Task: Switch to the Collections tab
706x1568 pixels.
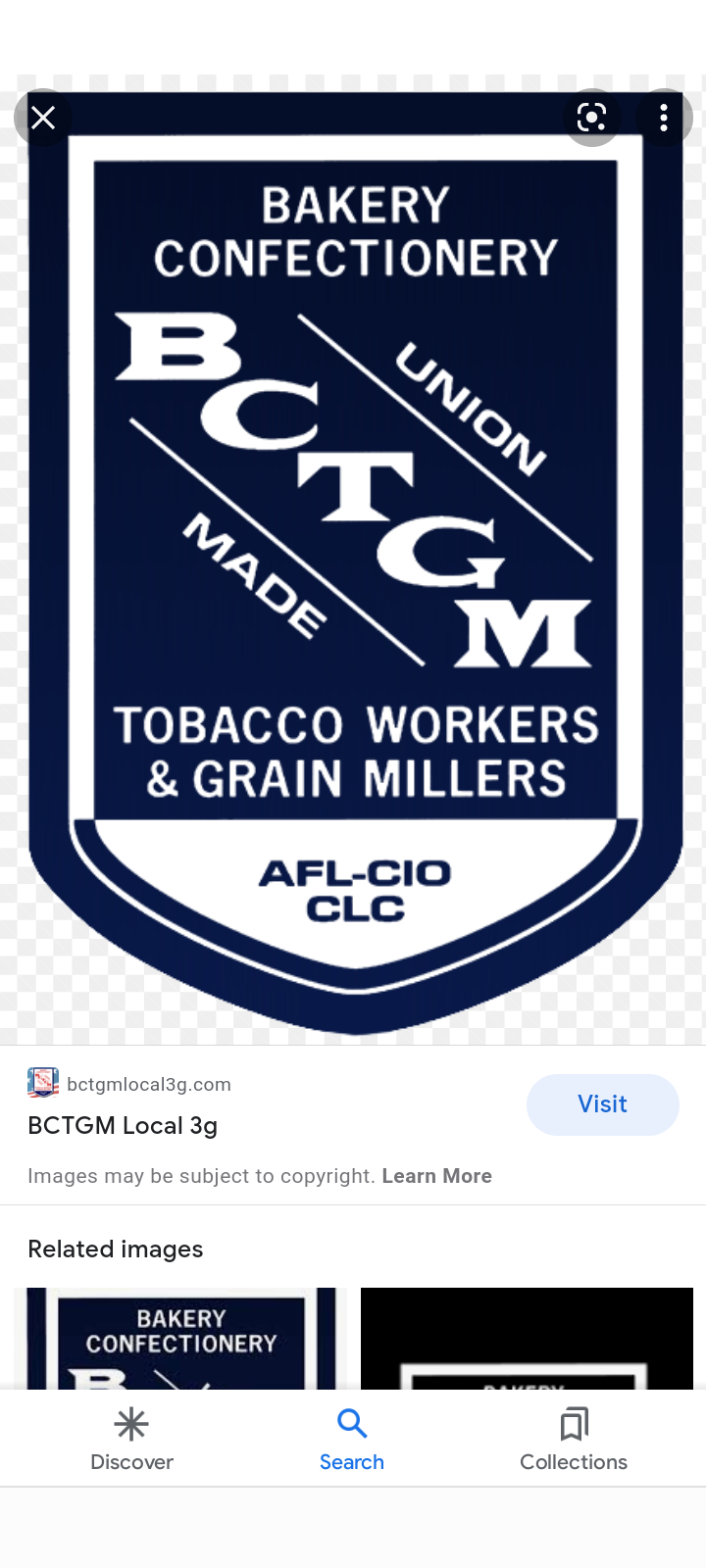Action: point(574,1439)
